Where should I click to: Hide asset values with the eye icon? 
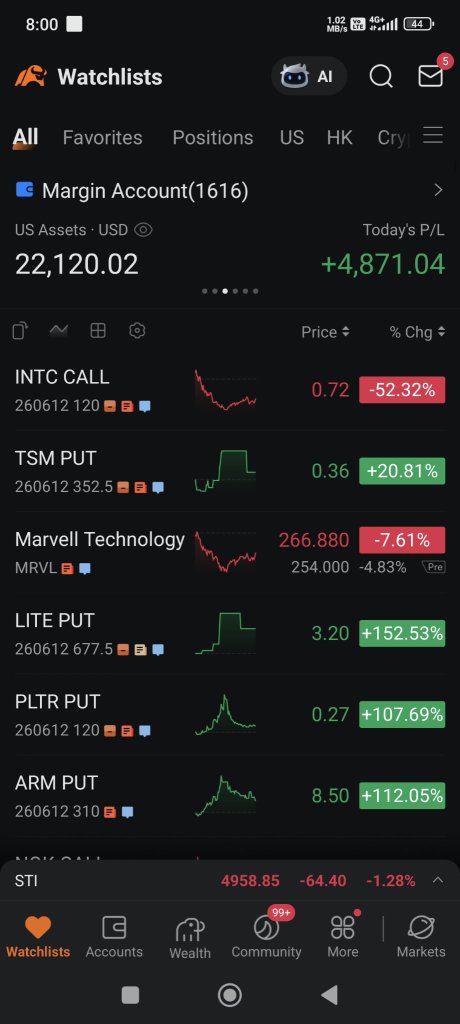pyautogui.click(x=143, y=230)
